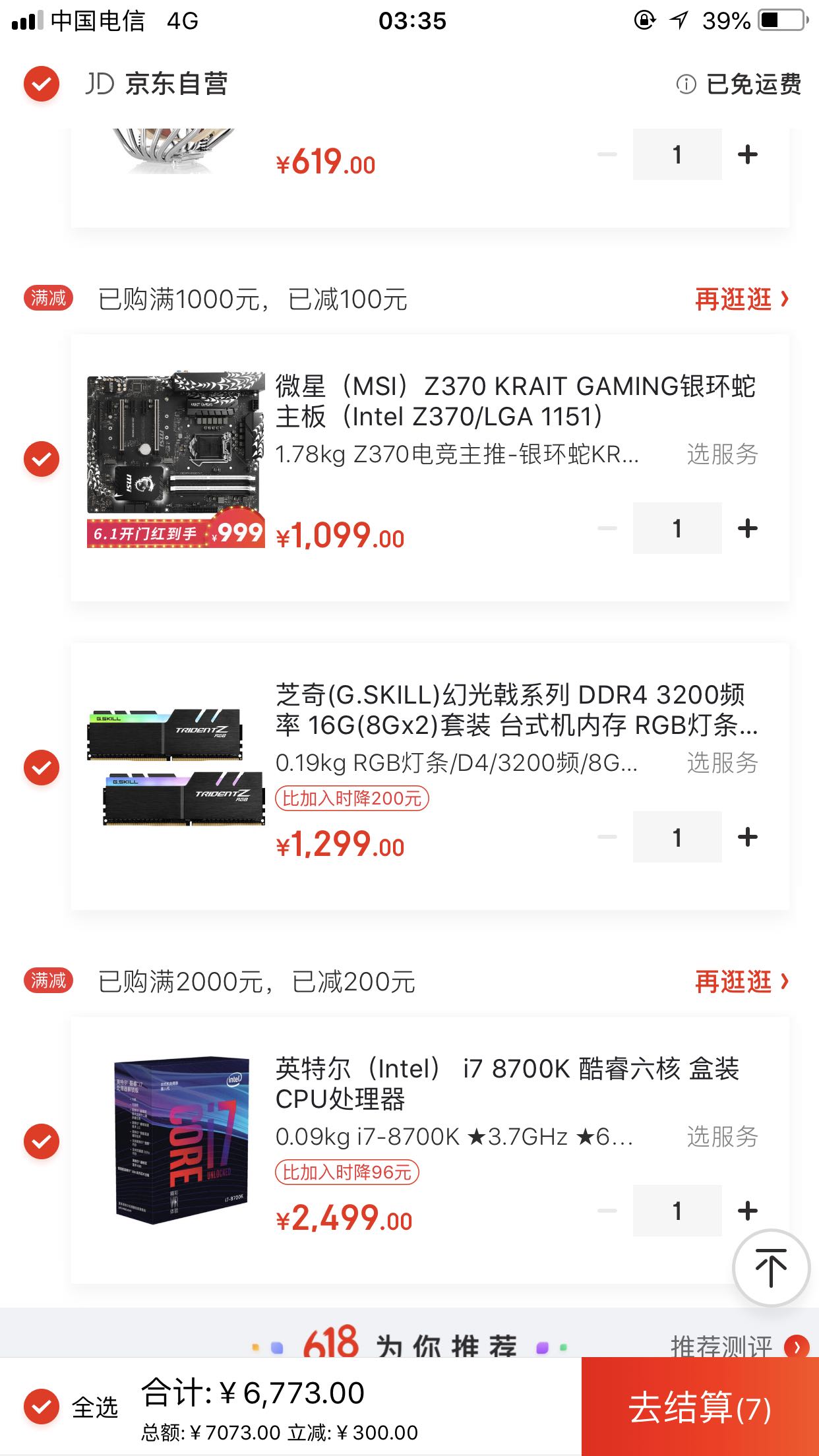Jump back to the top of cart
819x1456 pixels.
(x=771, y=1267)
